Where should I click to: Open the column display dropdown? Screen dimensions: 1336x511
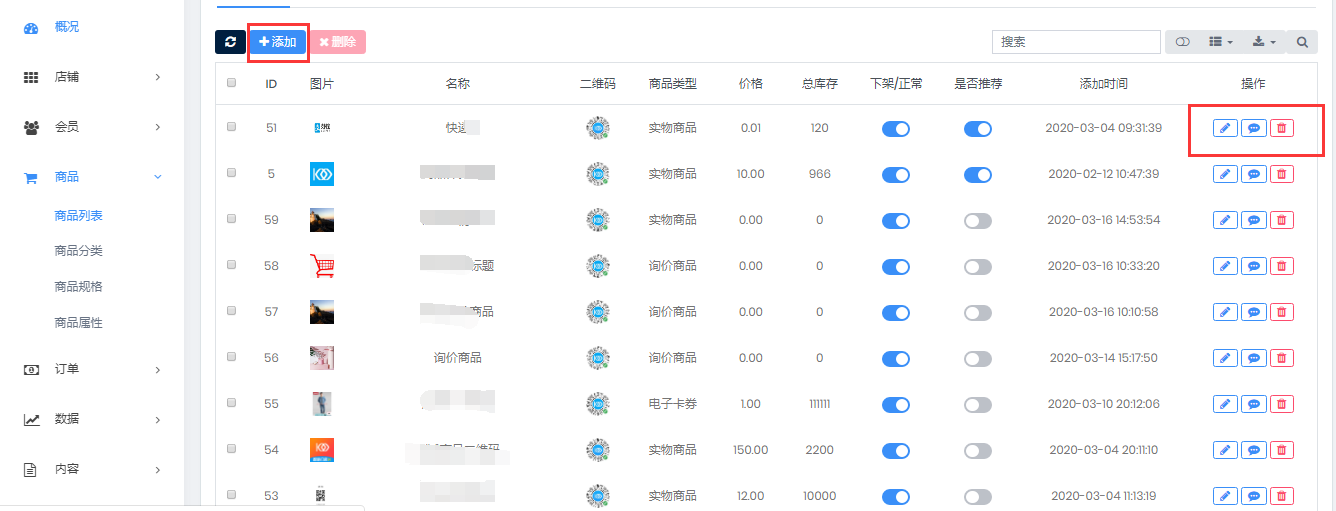click(1220, 42)
